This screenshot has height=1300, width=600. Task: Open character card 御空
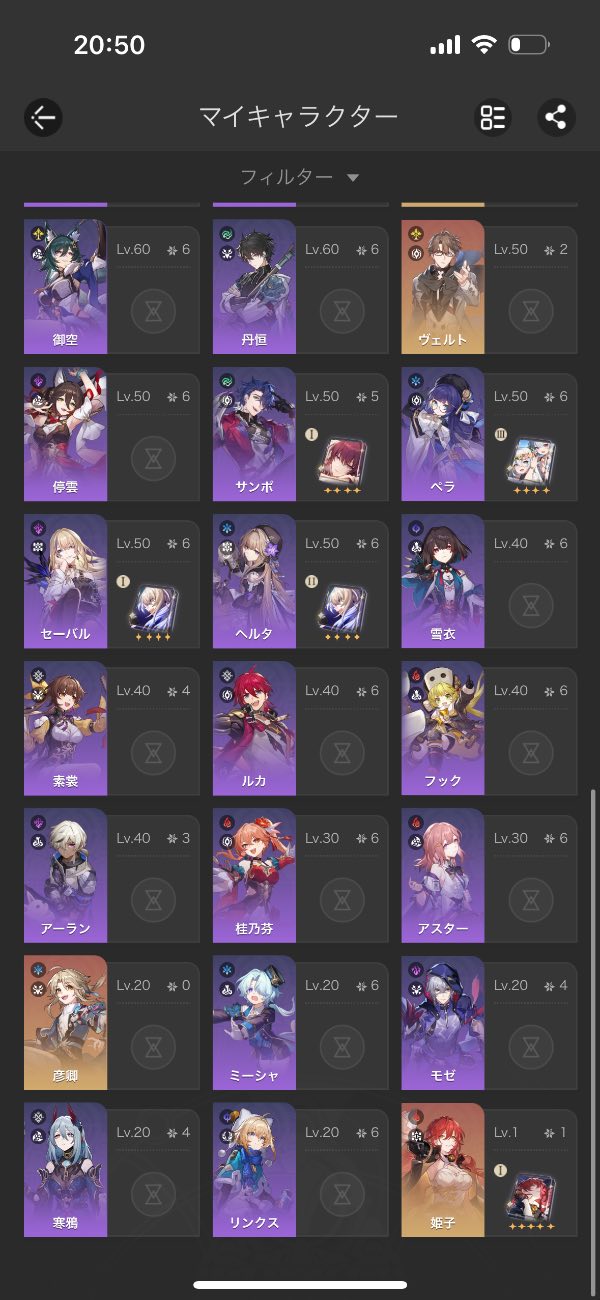pos(111,287)
